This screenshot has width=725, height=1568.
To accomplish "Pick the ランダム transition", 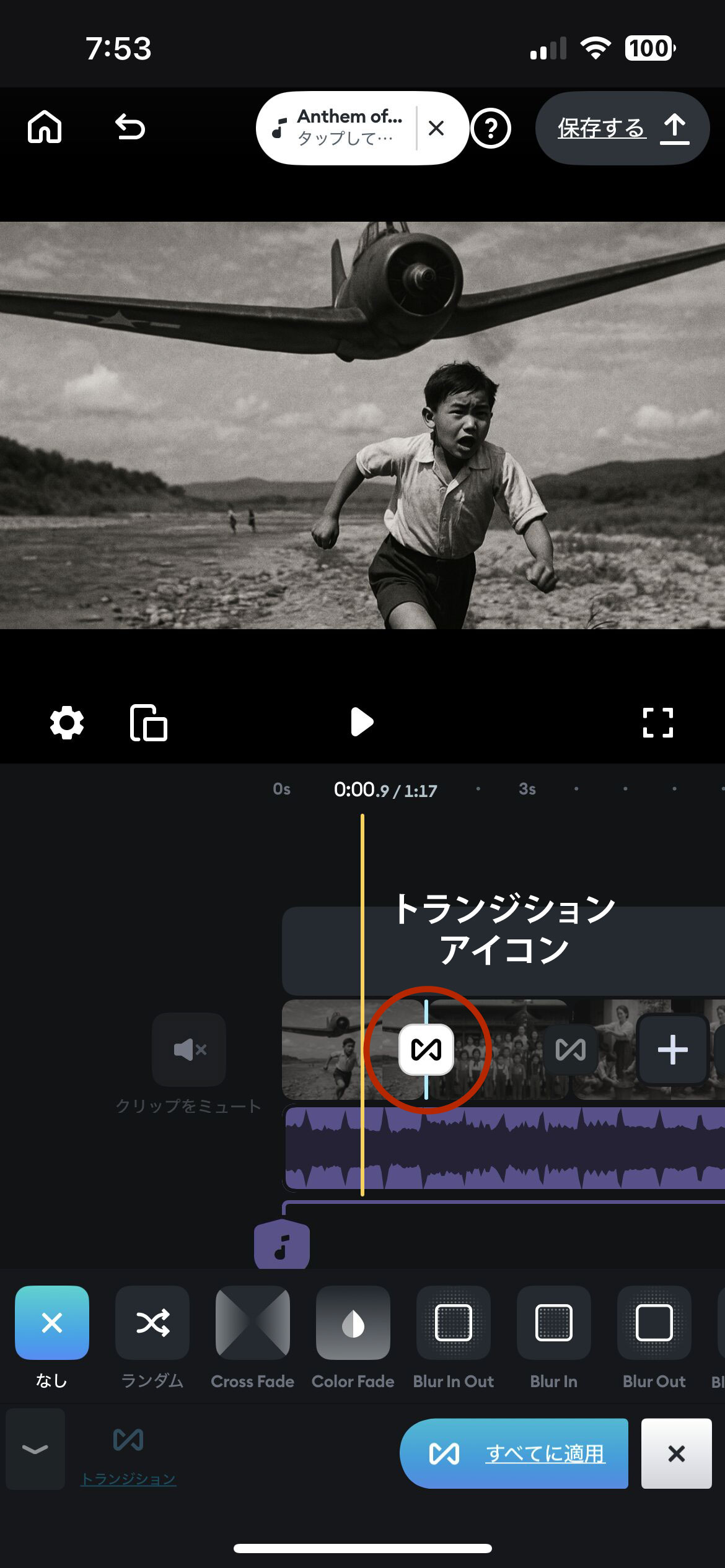I will (x=152, y=1323).
